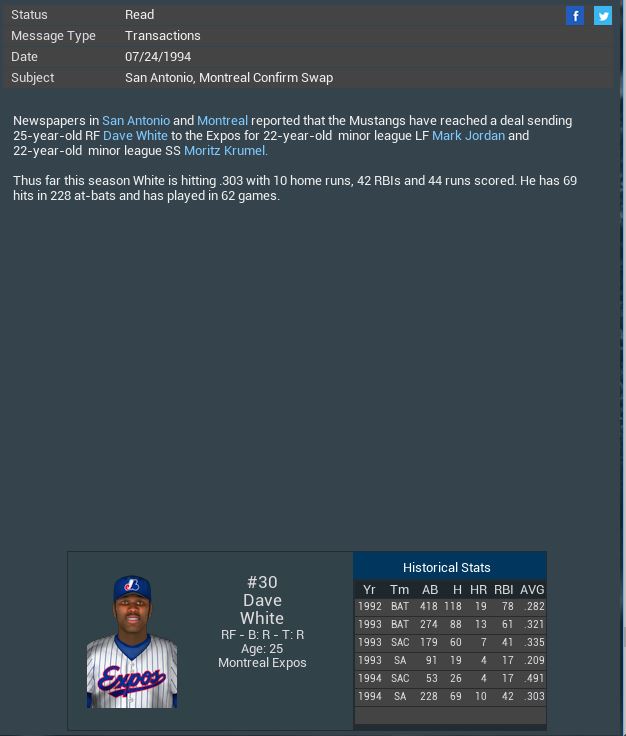Share this message on Twitter
The width and height of the screenshot is (626, 736).
coord(603,15)
